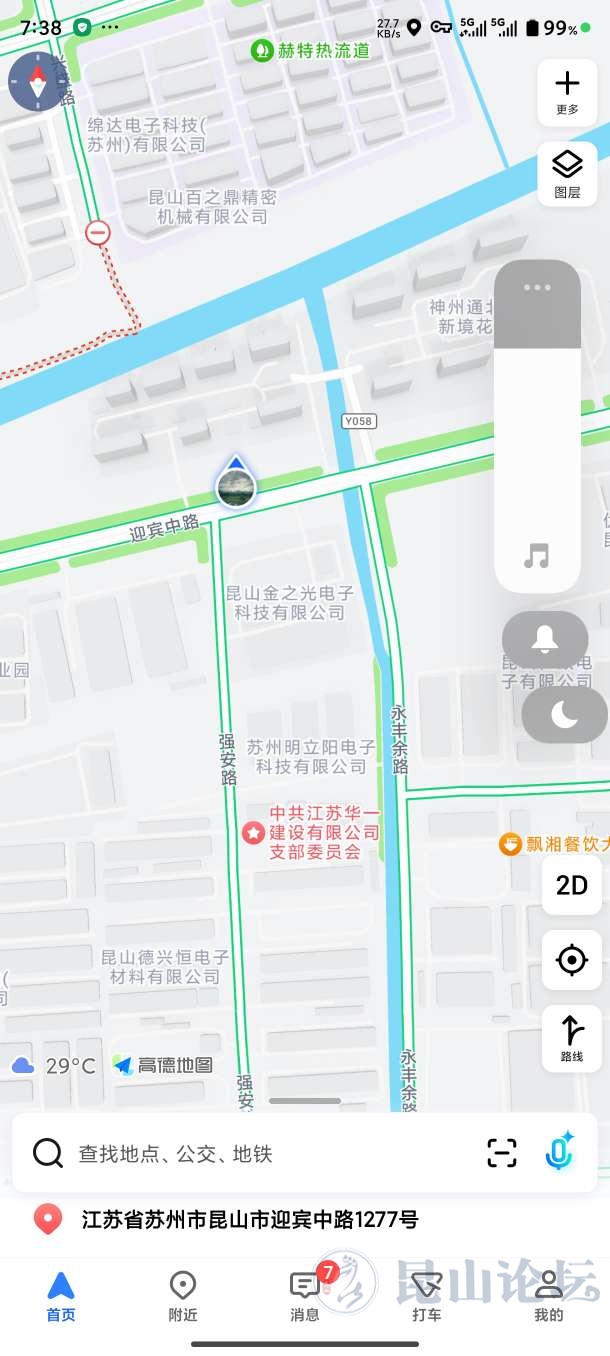Start voice search with the microphone
610x1356 pixels.
coord(559,1153)
